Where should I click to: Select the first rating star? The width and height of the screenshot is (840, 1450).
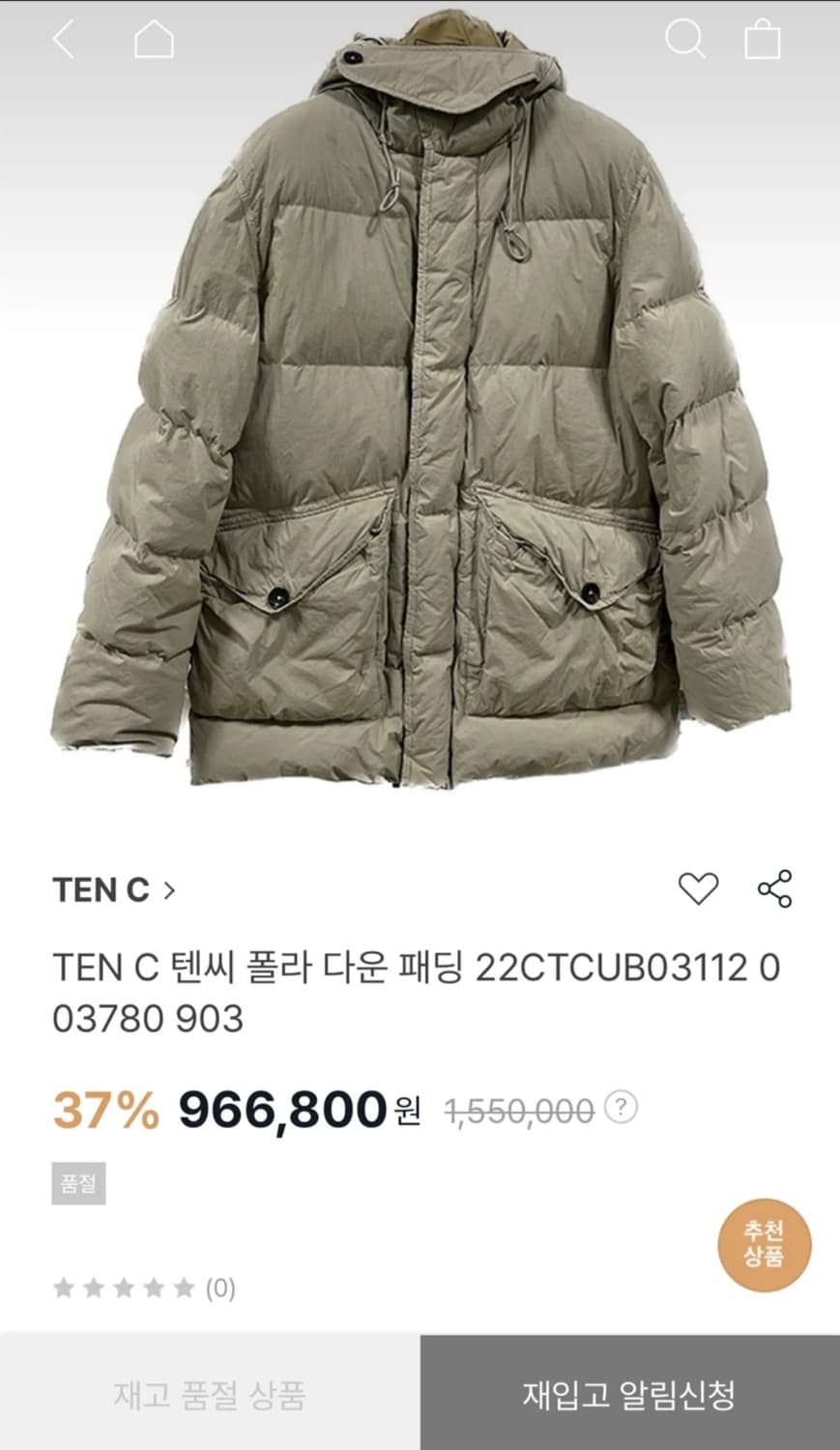pyautogui.click(x=65, y=1288)
